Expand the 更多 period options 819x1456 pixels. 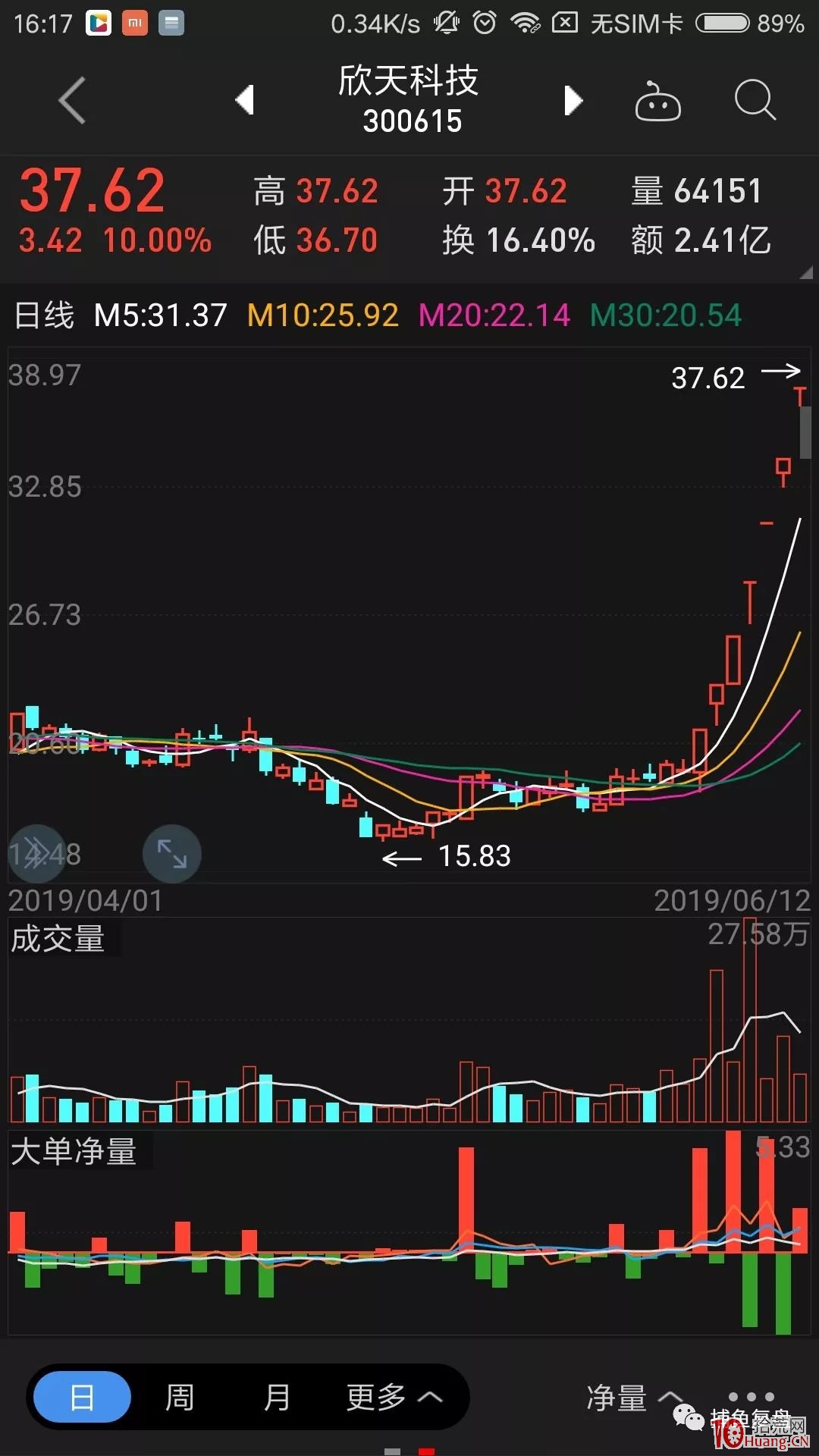pyautogui.click(x=394, y=1397)
